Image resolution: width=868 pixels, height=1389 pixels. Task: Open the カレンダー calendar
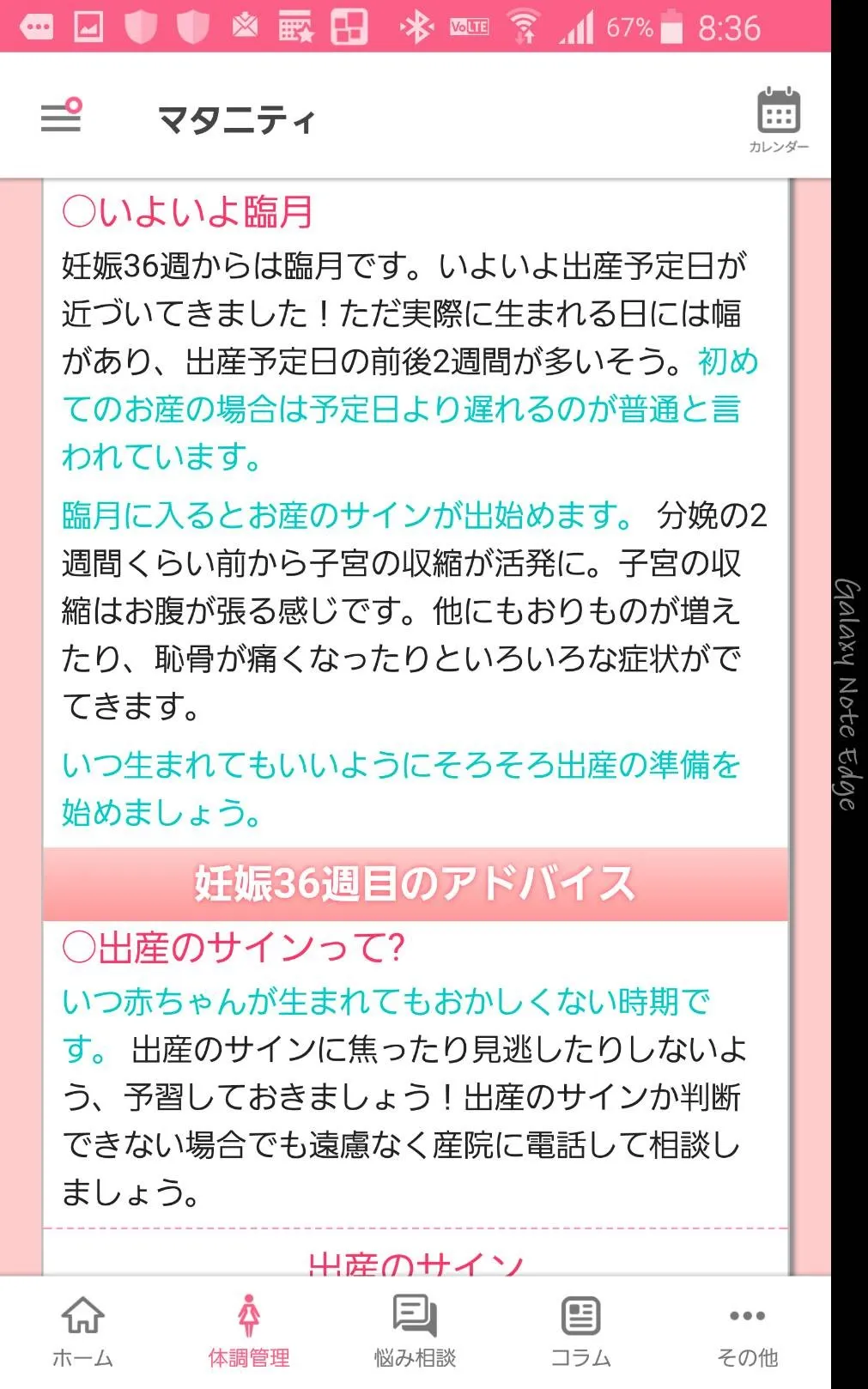[778, 120]
